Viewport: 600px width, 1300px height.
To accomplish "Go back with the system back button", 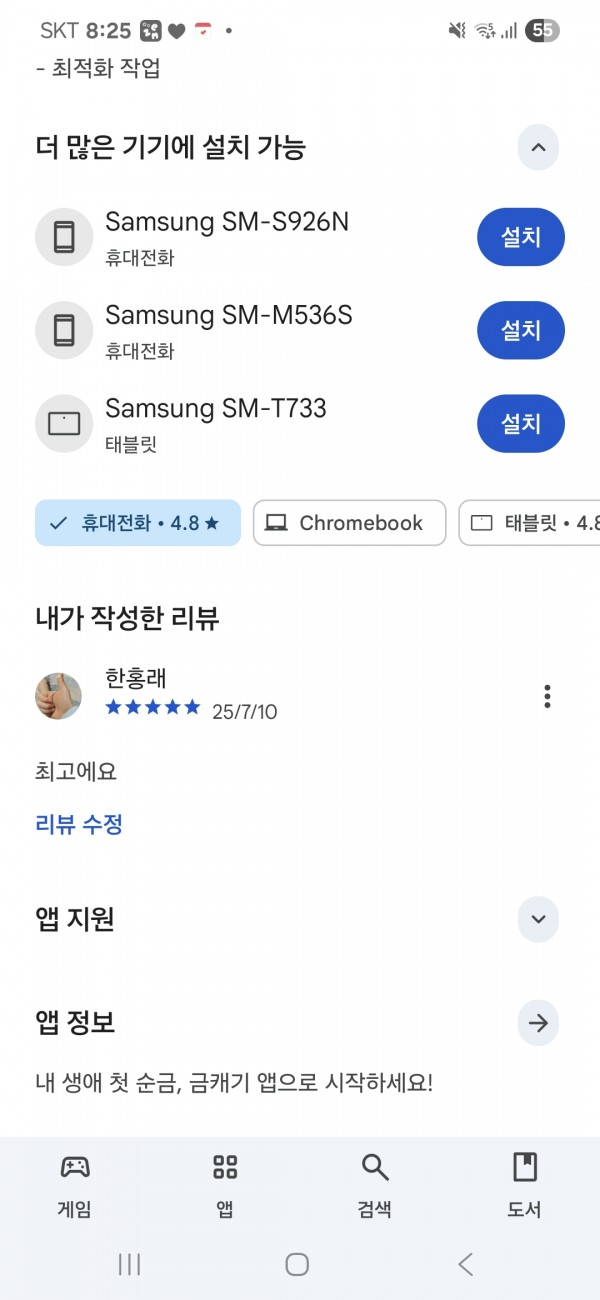I will 466,1264.
